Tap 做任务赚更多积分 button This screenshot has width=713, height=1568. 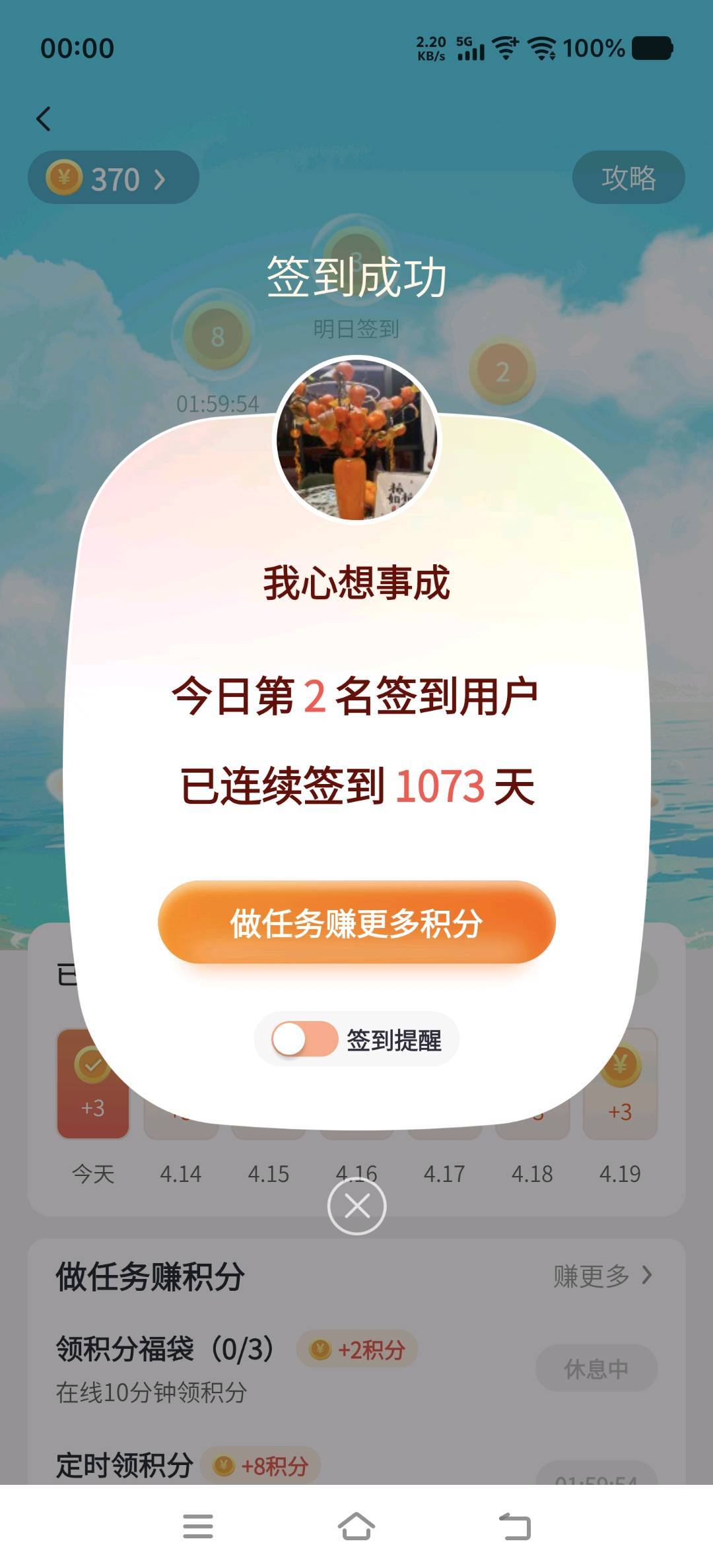coord(356,922)
